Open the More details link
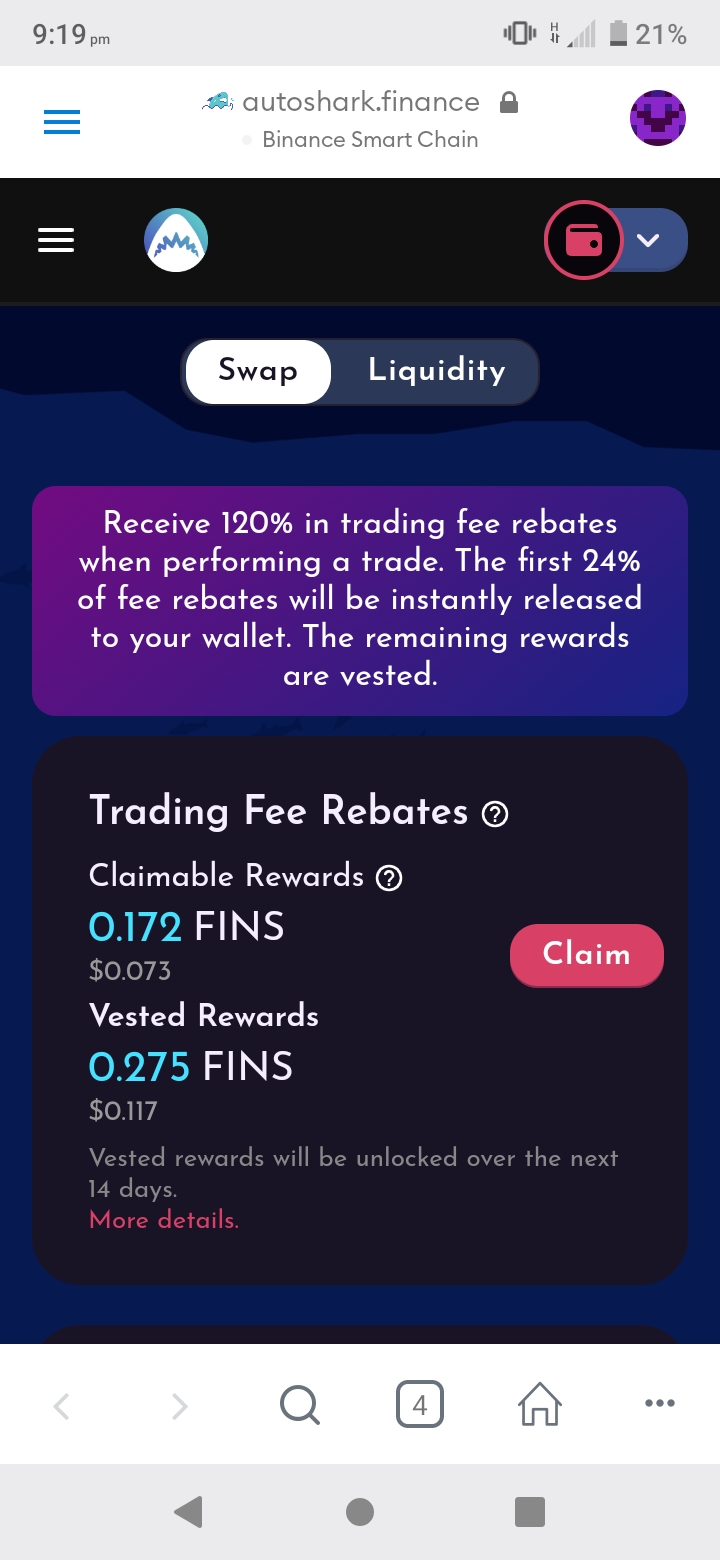 point(164,1220)
